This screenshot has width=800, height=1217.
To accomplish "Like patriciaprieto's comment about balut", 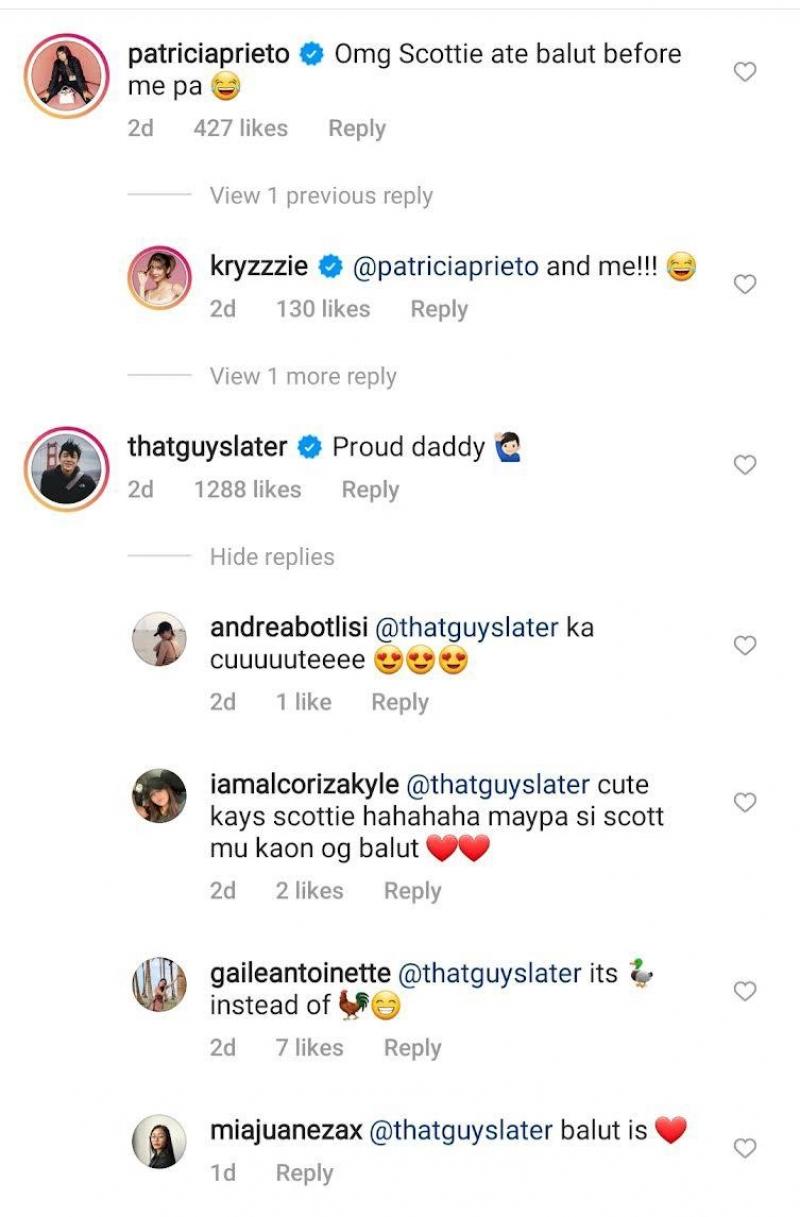I will (x=745, y=72).
